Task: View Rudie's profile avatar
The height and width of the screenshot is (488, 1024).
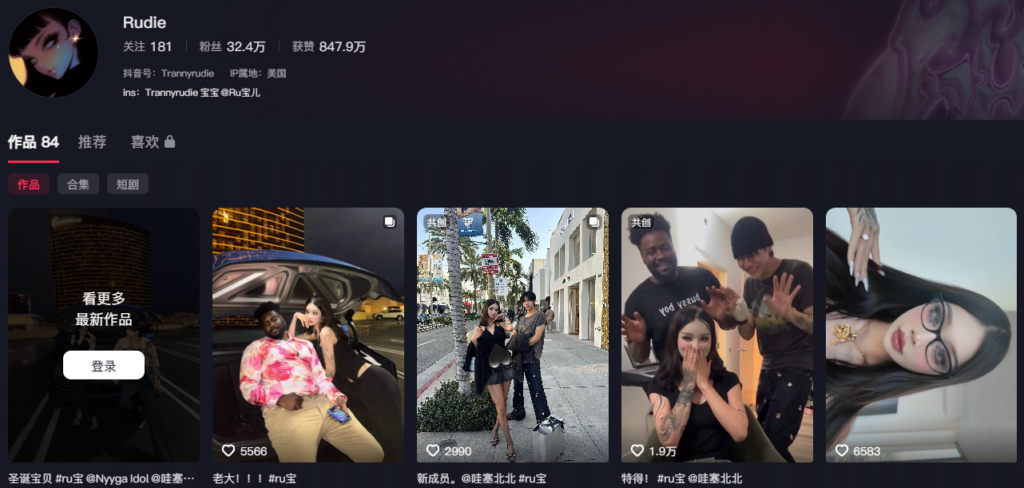Action: pyautogui.click(x=53, y=53)
